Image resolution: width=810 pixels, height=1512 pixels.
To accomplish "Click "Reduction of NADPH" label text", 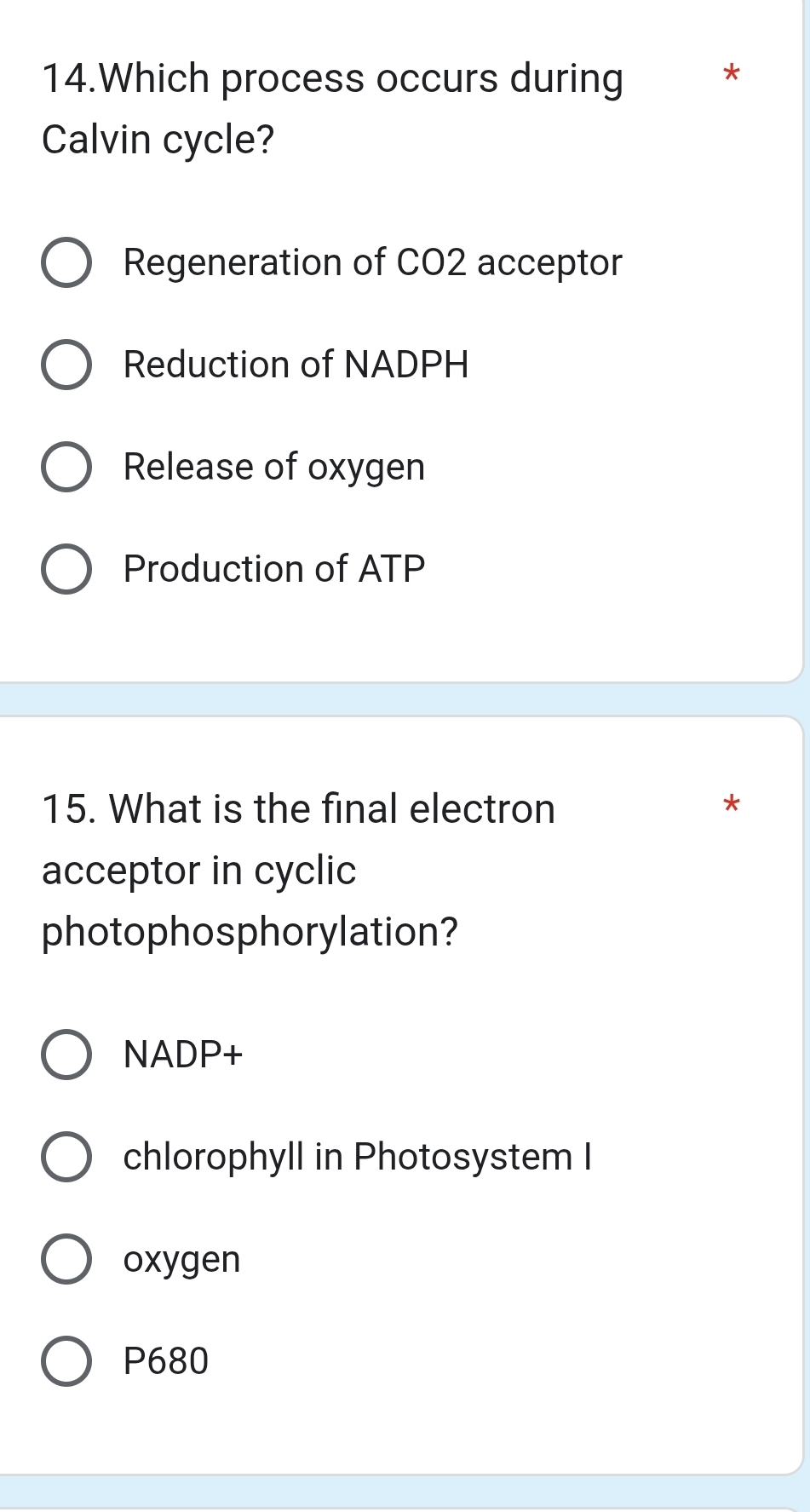I will (296, 365).
